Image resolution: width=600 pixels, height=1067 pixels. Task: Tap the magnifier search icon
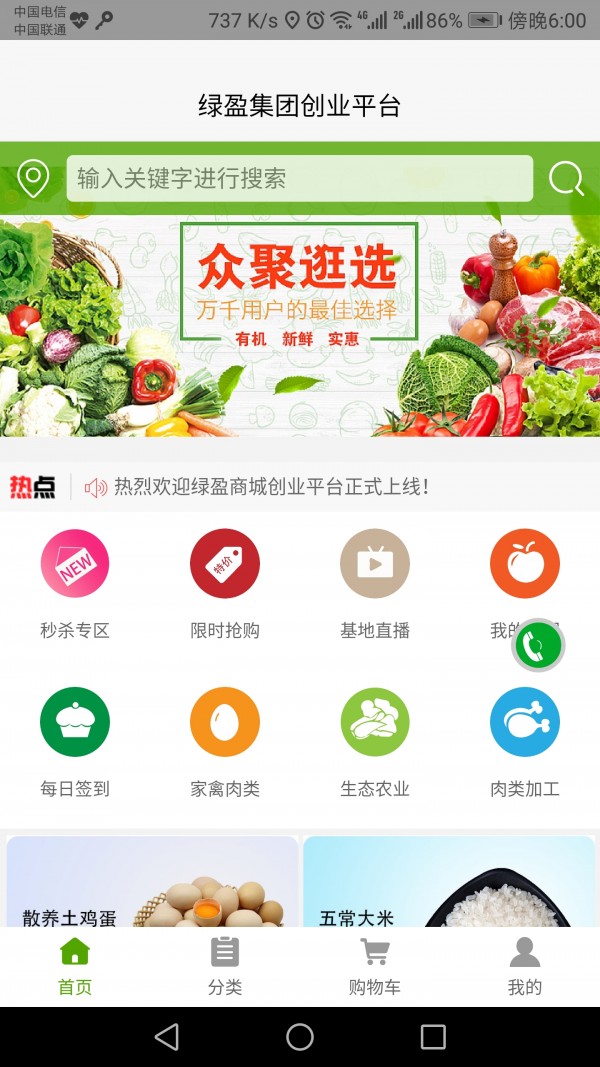(x=566, y=179)
